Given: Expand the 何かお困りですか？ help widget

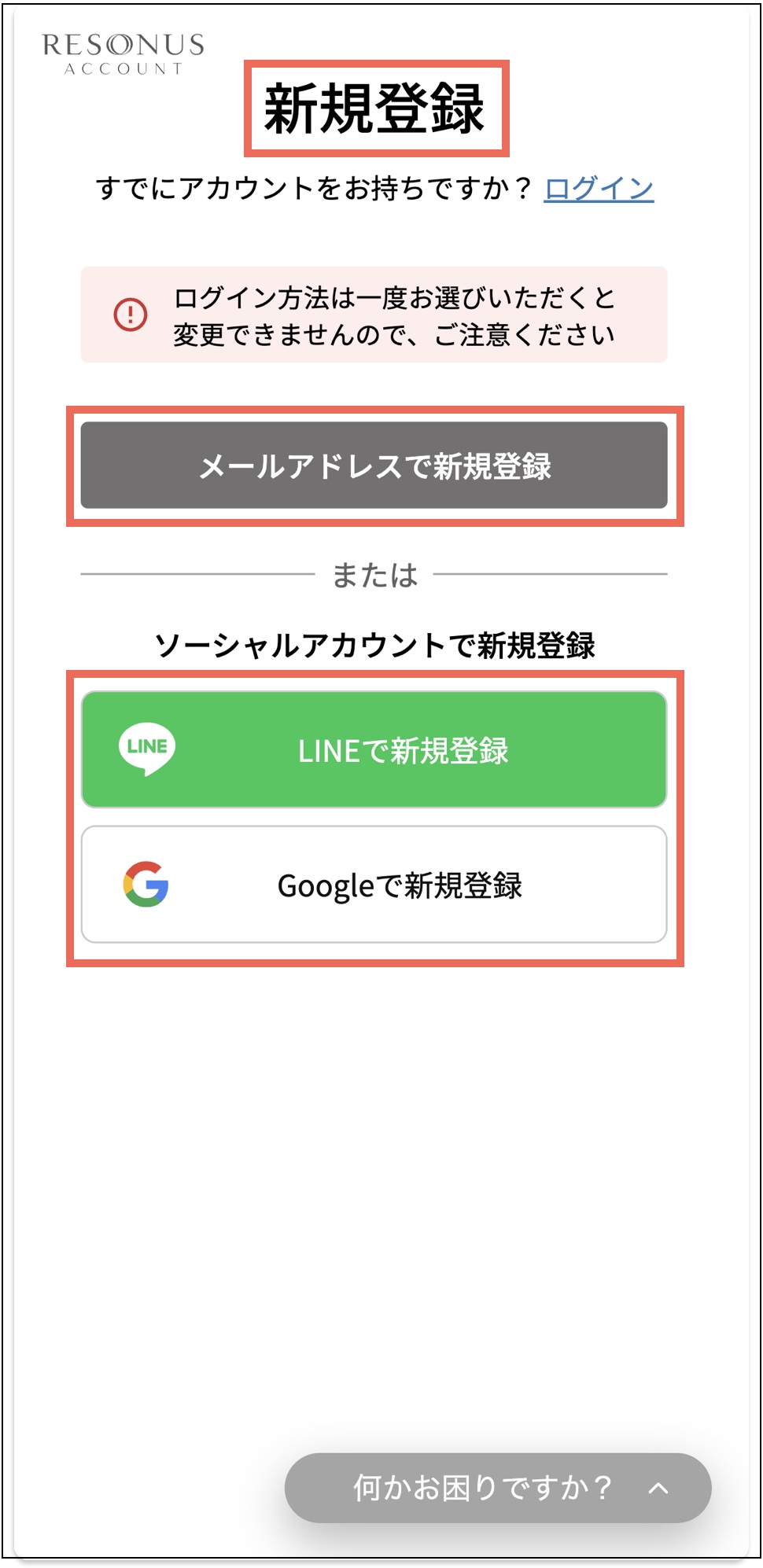Looking at the screenshot, I should pyautogui.click(x=498, y=1487).
